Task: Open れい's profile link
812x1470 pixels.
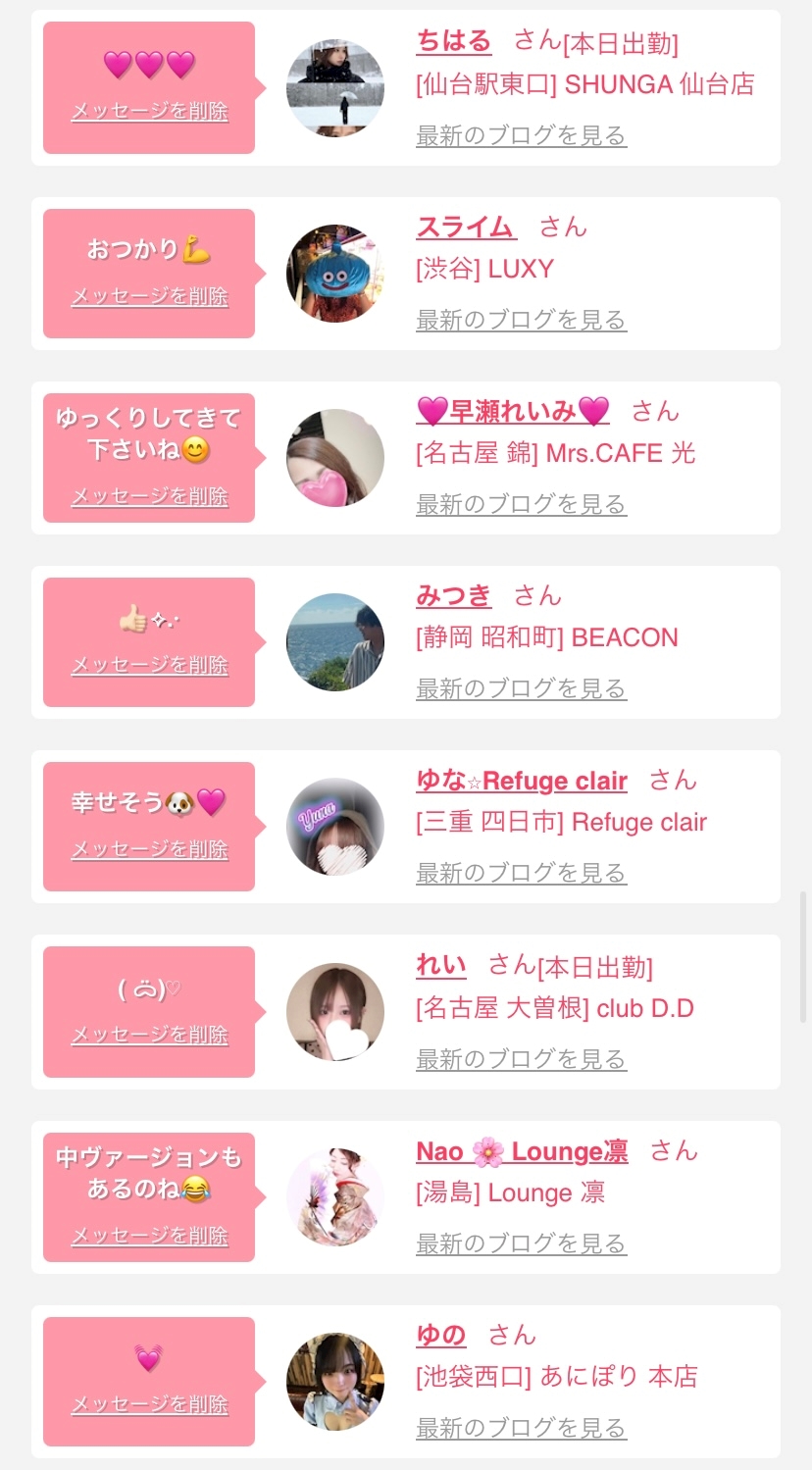Action: click(x=440, y=966)
